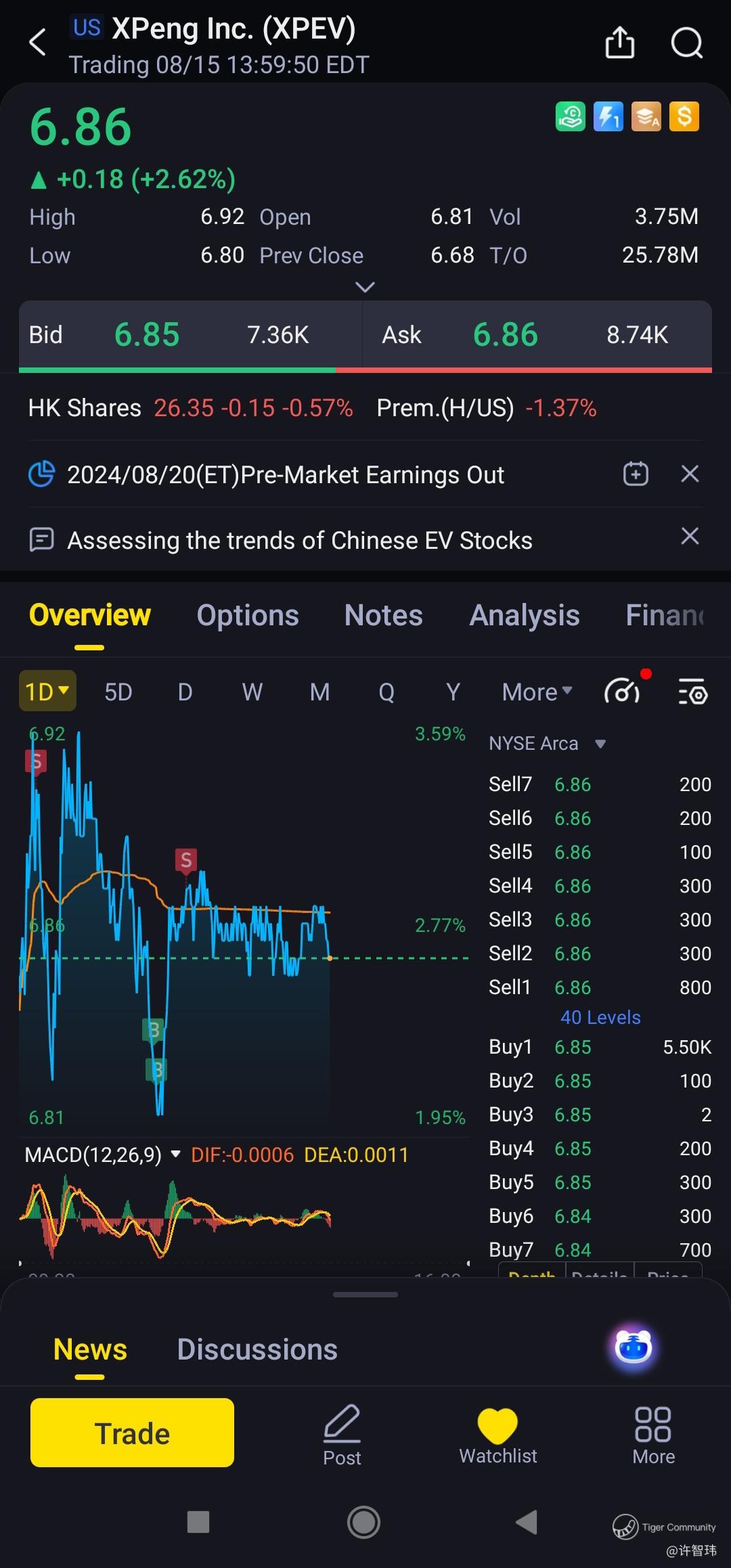Go back using the top-left arrow
The height and width of the screenshot is (1568, 731).
pyautogui.click(x=38, y=42)
